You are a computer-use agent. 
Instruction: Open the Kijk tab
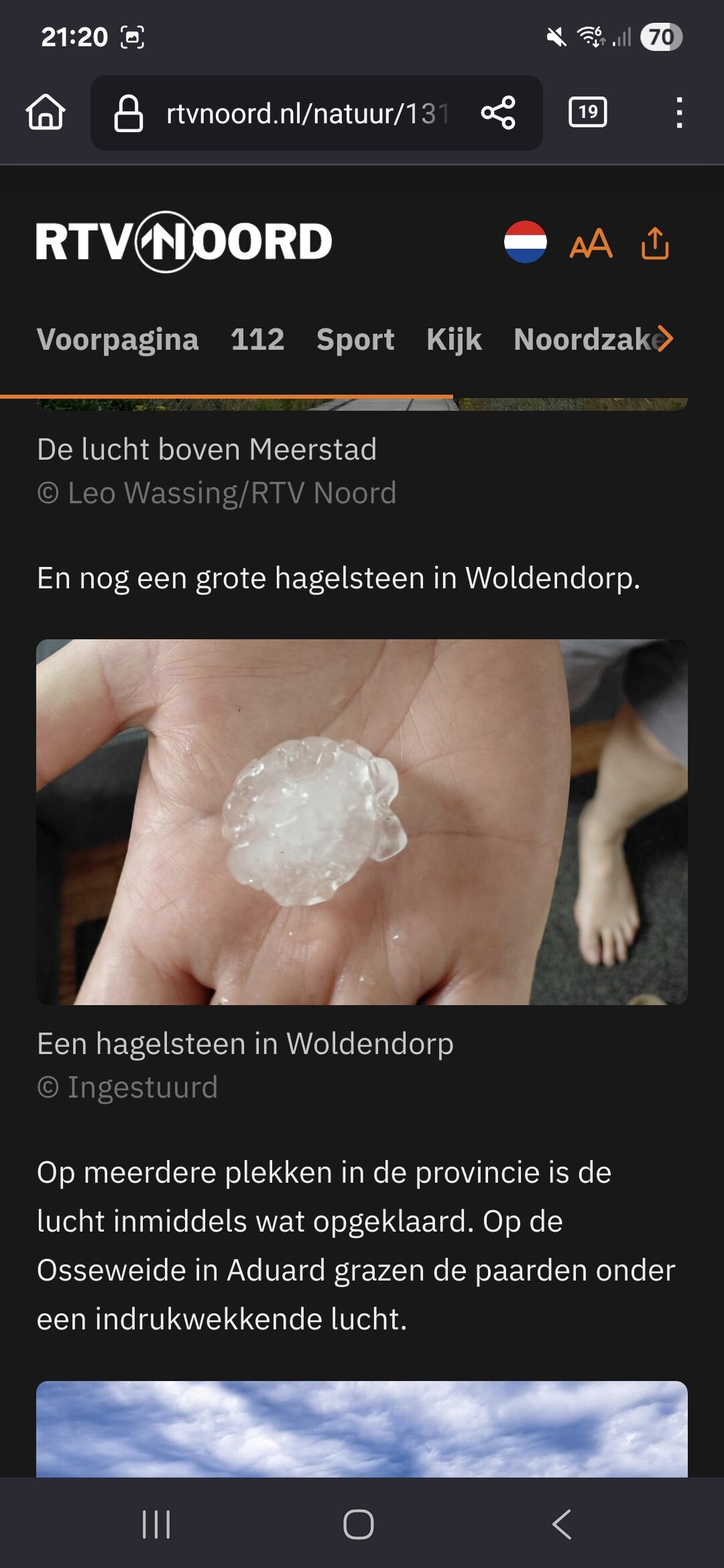tap(454, 340)
